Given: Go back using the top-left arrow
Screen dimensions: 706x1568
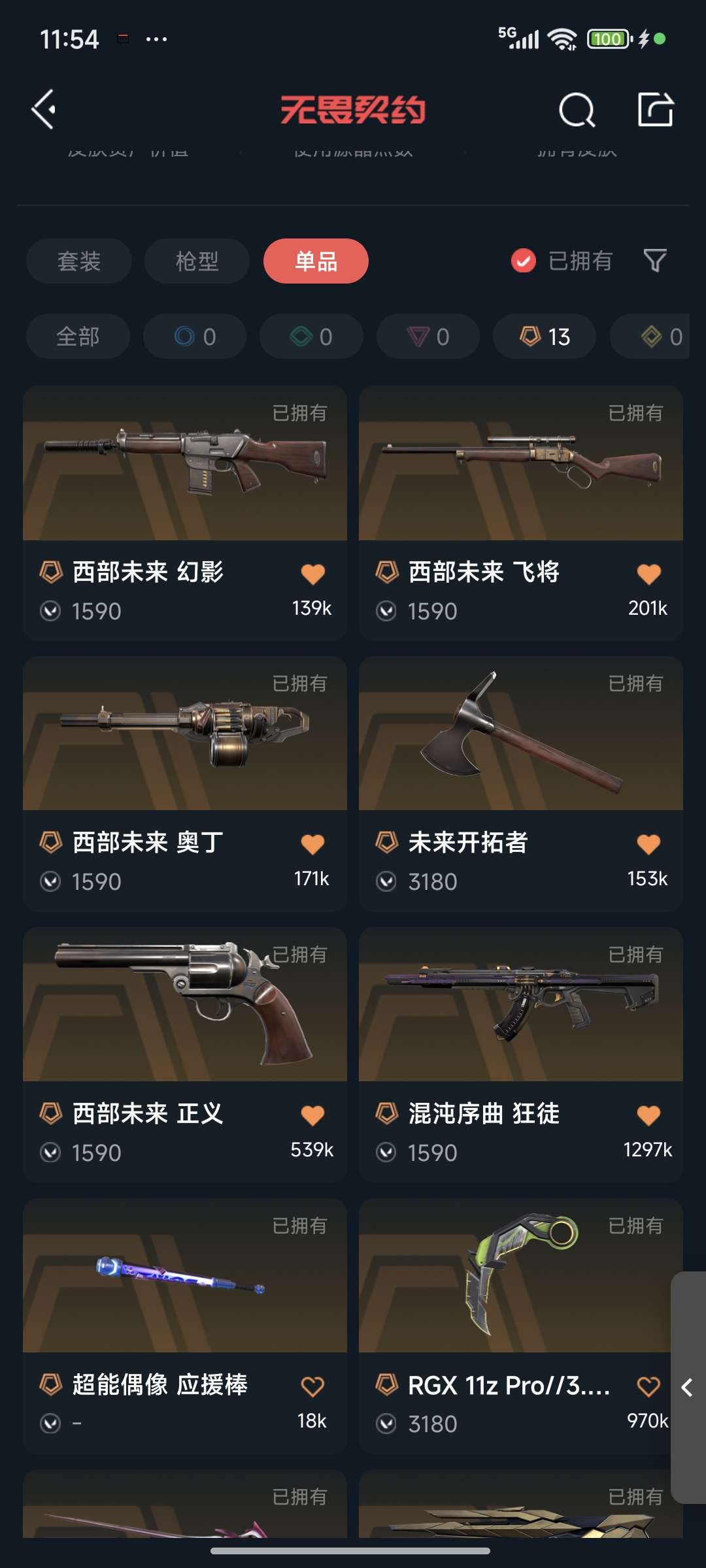Looking at the screenshot, I should point(44,109).
